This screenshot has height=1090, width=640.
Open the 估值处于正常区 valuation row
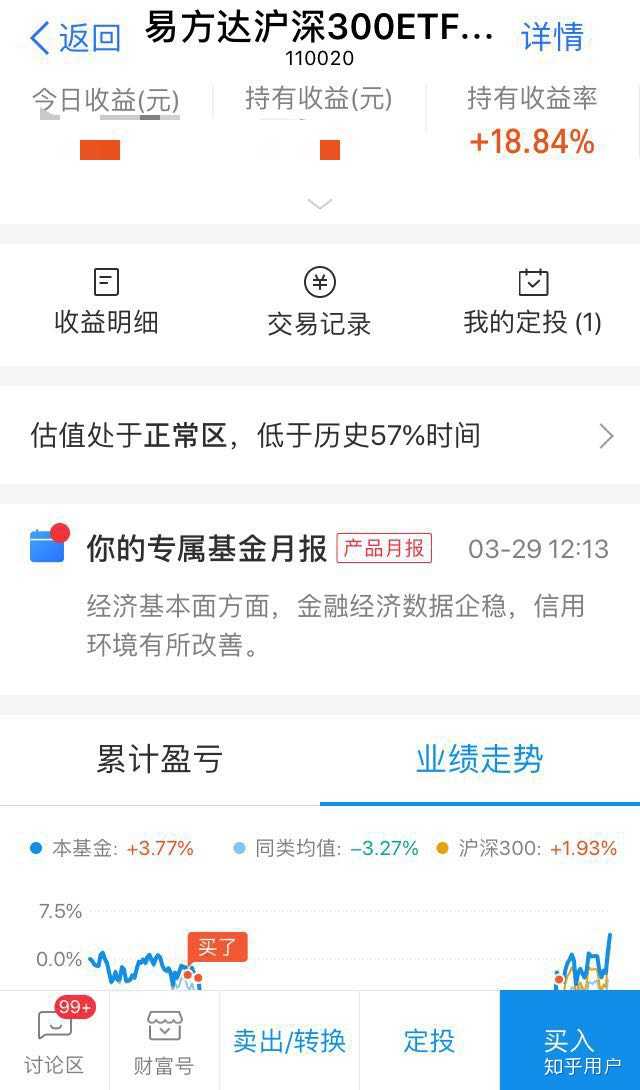point(320,436)
